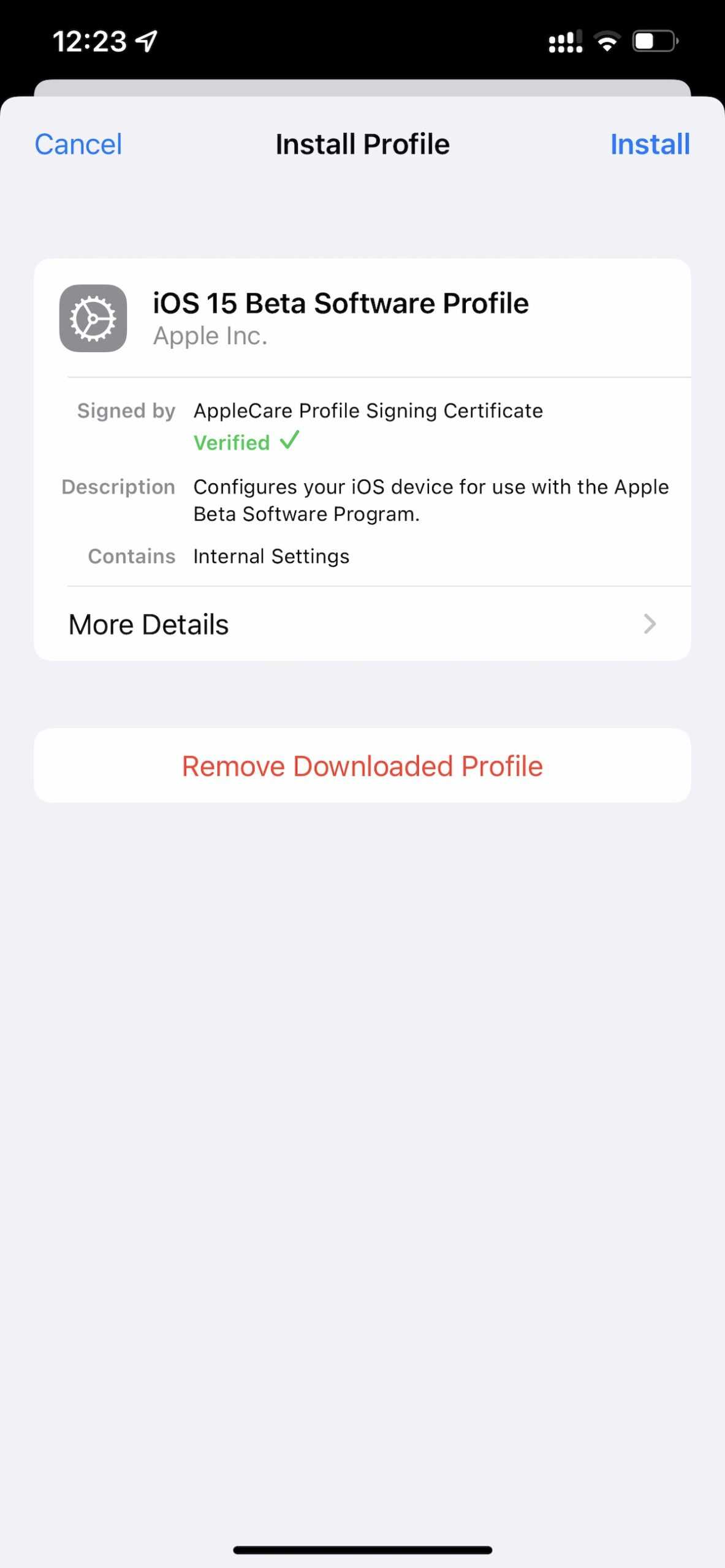Viewport: 725px width, 1568px height.
Task: Remove the downloaded profile
Action: click(x=362, y=766)
